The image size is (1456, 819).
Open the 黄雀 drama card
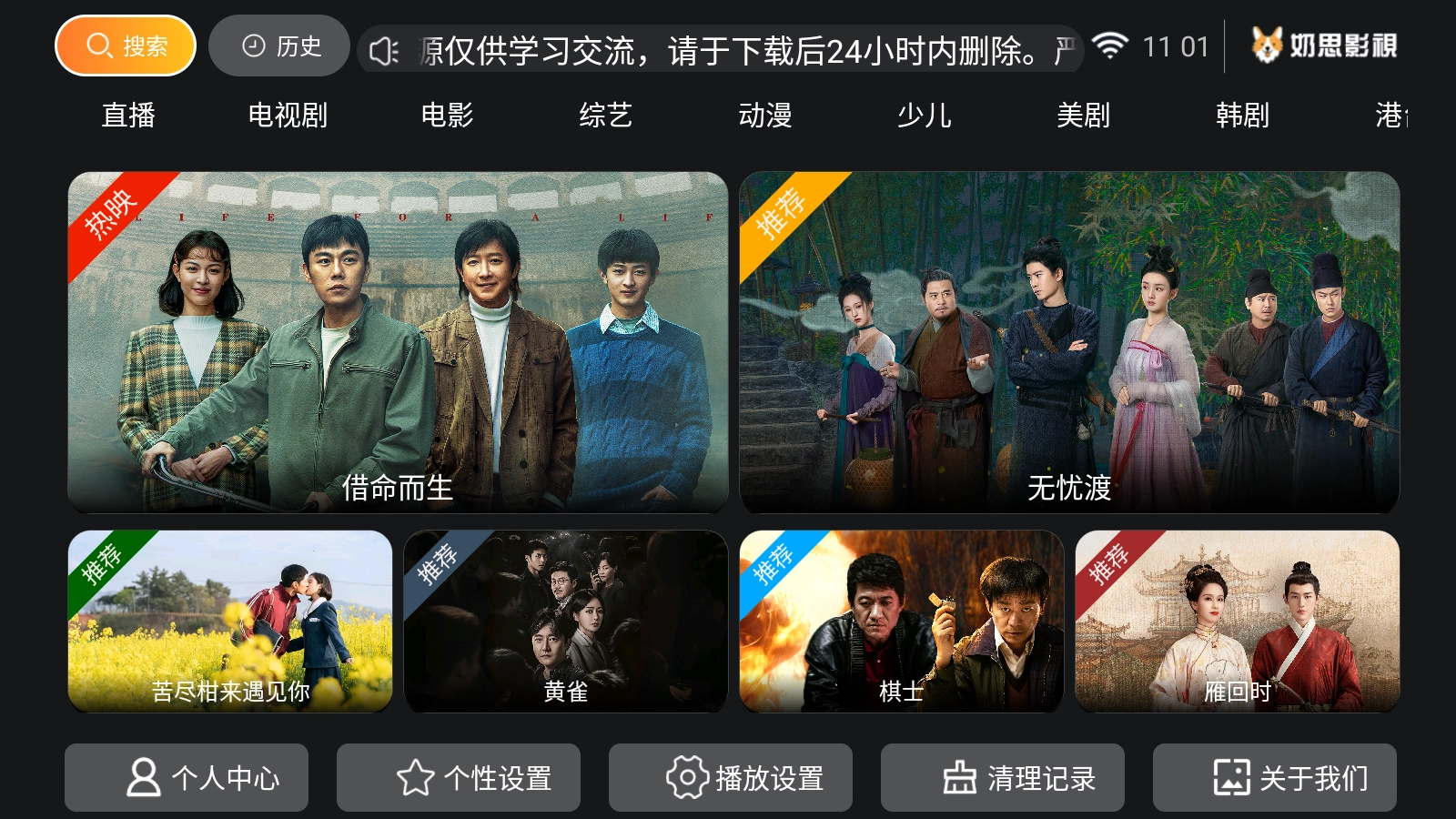point(565,621)
